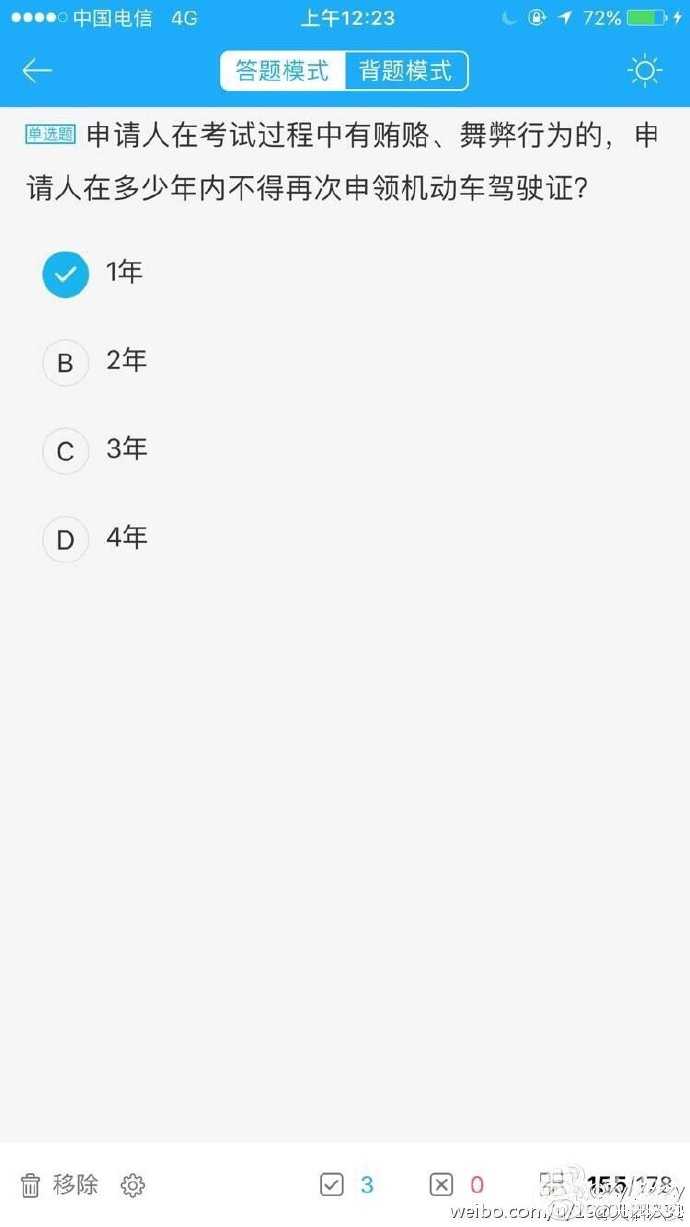Open the question list at 155/178
This screenshot has width=690, height=1227.
(x=610, y=1185)
